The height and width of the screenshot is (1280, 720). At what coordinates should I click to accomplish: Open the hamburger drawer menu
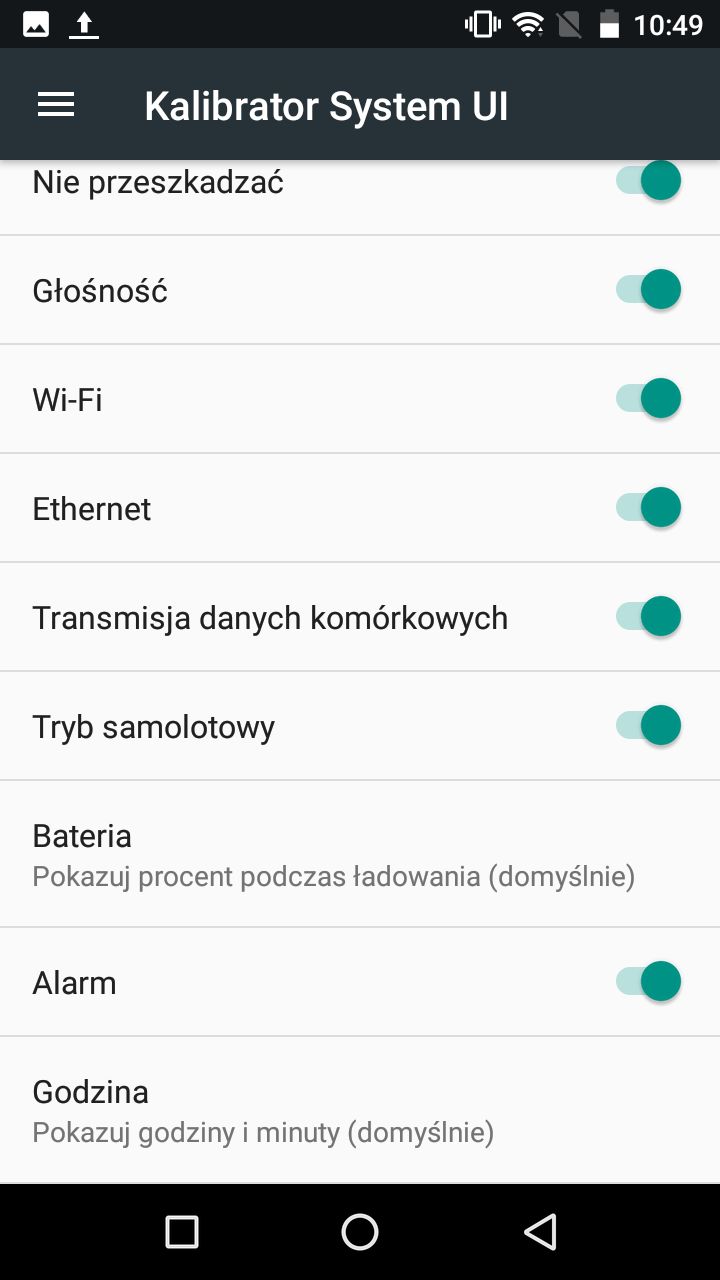[56, 105]
